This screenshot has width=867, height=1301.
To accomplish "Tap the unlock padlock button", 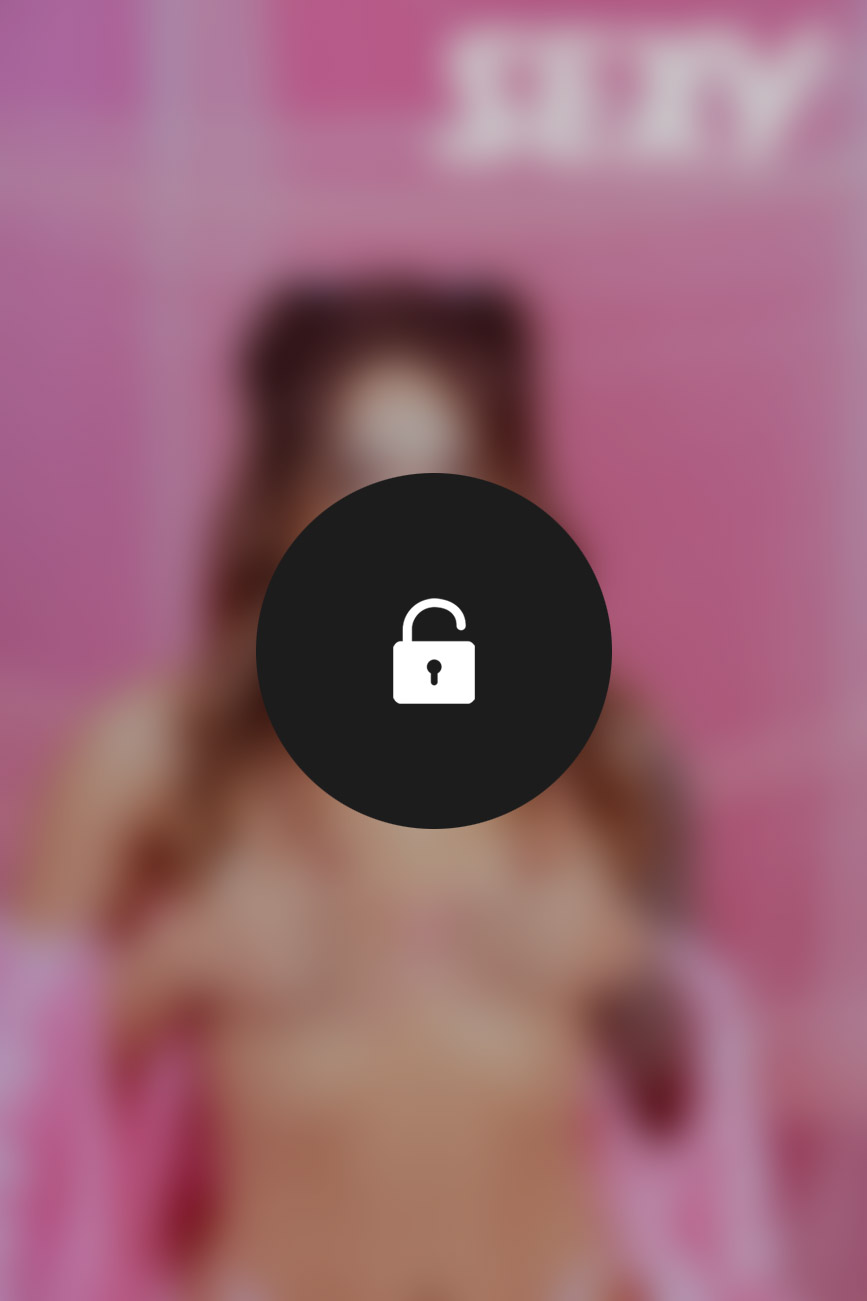I will click(433, 651).
